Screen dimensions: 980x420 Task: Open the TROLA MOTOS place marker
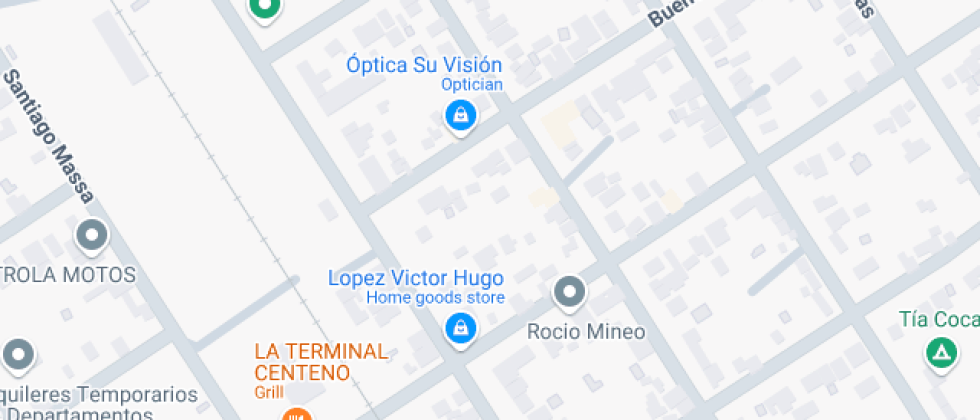click(93, 236)
